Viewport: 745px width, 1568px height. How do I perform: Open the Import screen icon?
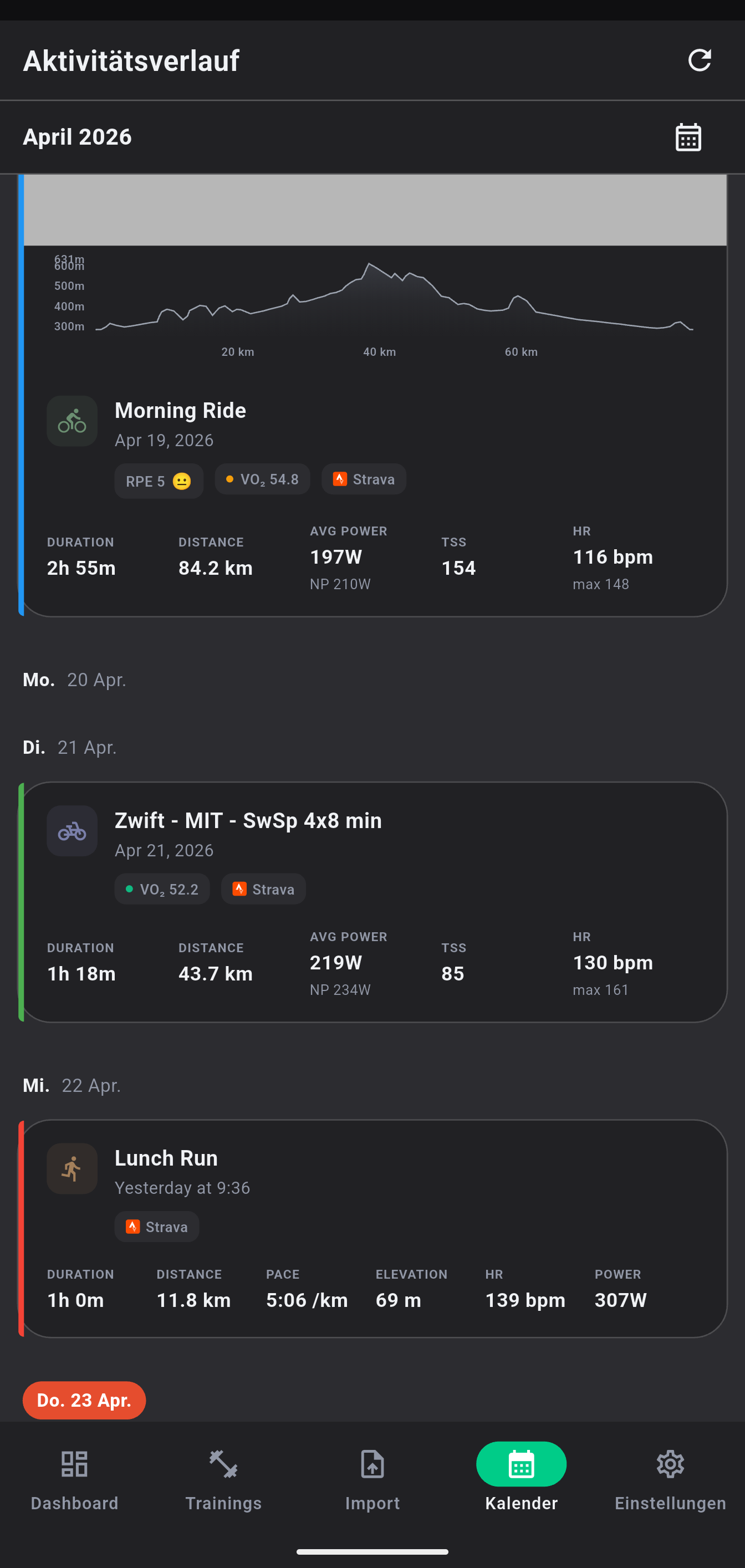pos(372,1464)
